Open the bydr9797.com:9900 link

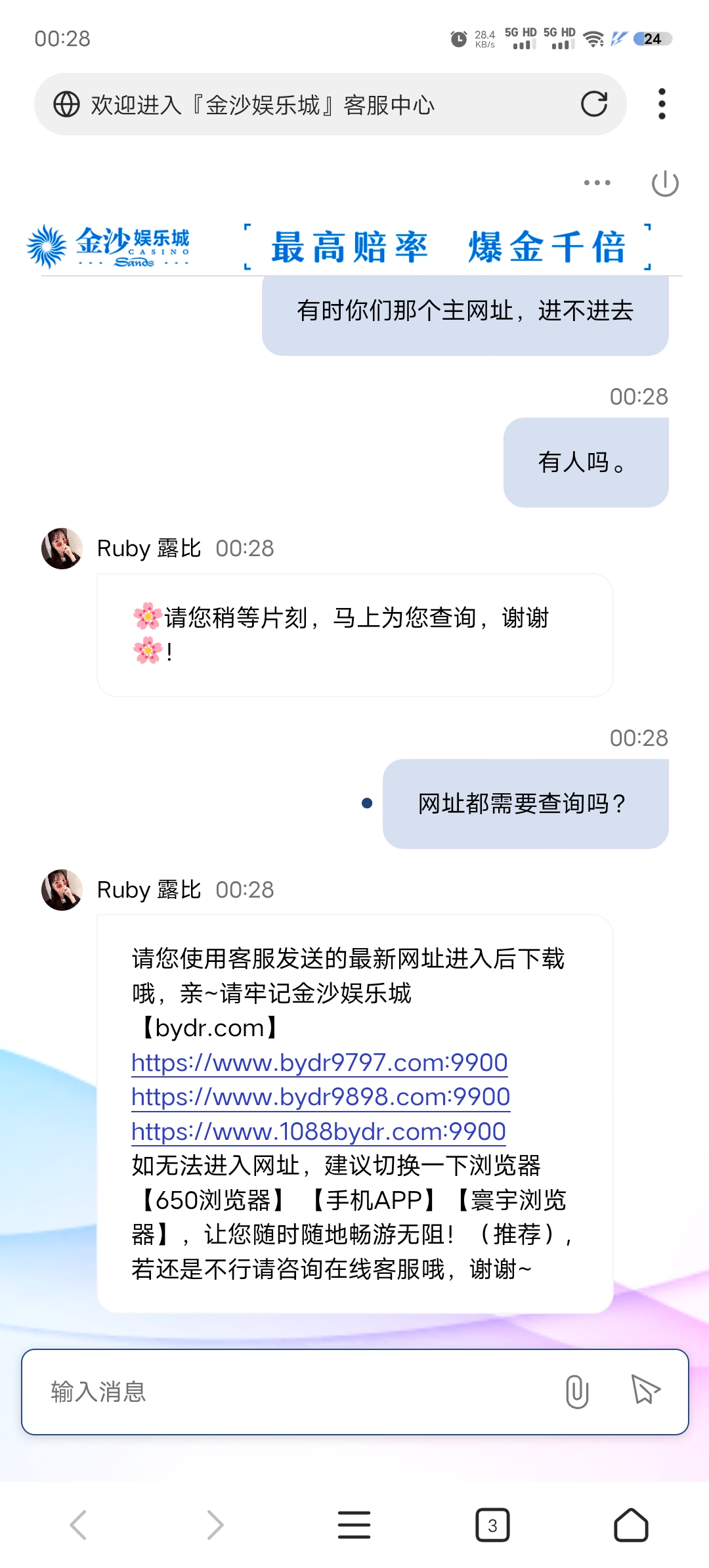320,1062
